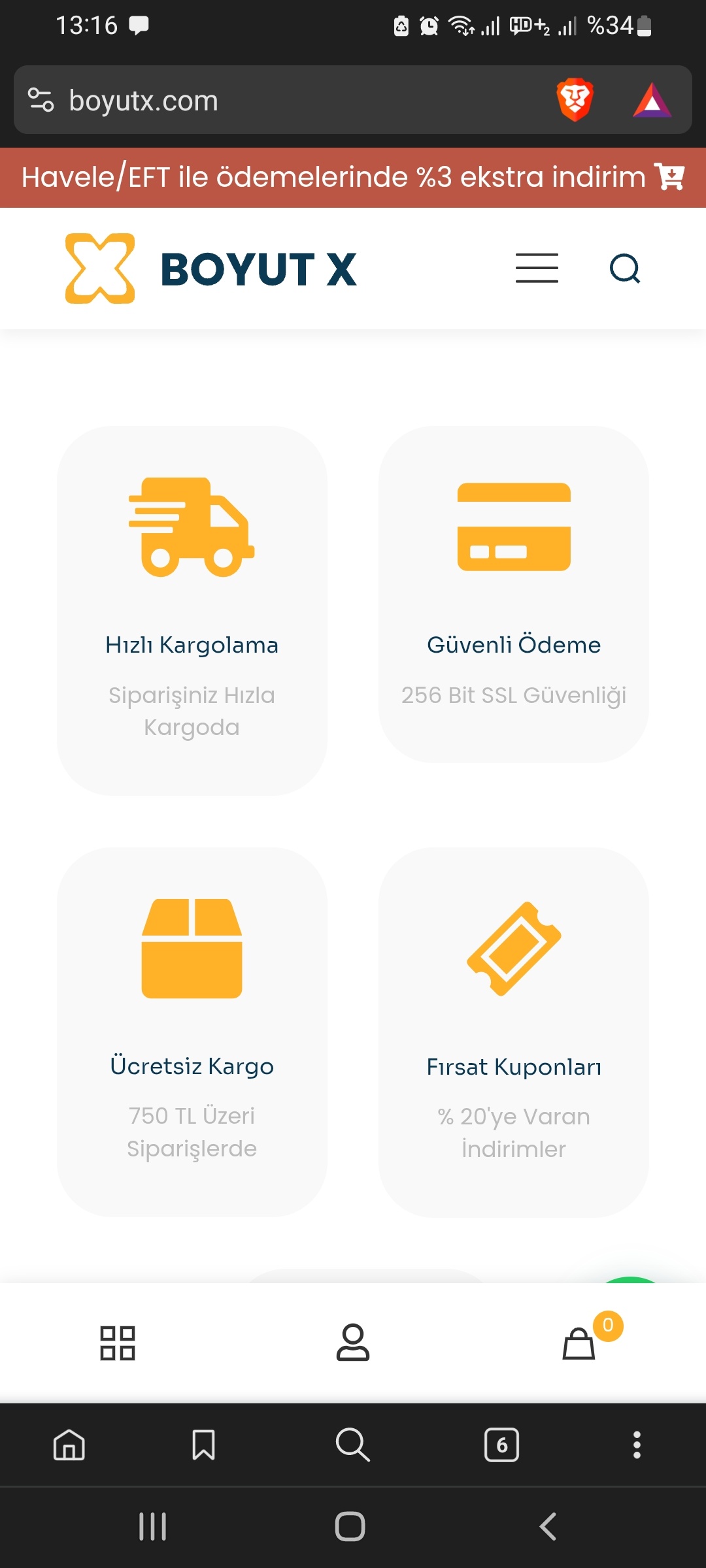The image size is (706, 1568).
Task: Open the Brave Rewards triangle icon
Action: [x=652, y=100]
